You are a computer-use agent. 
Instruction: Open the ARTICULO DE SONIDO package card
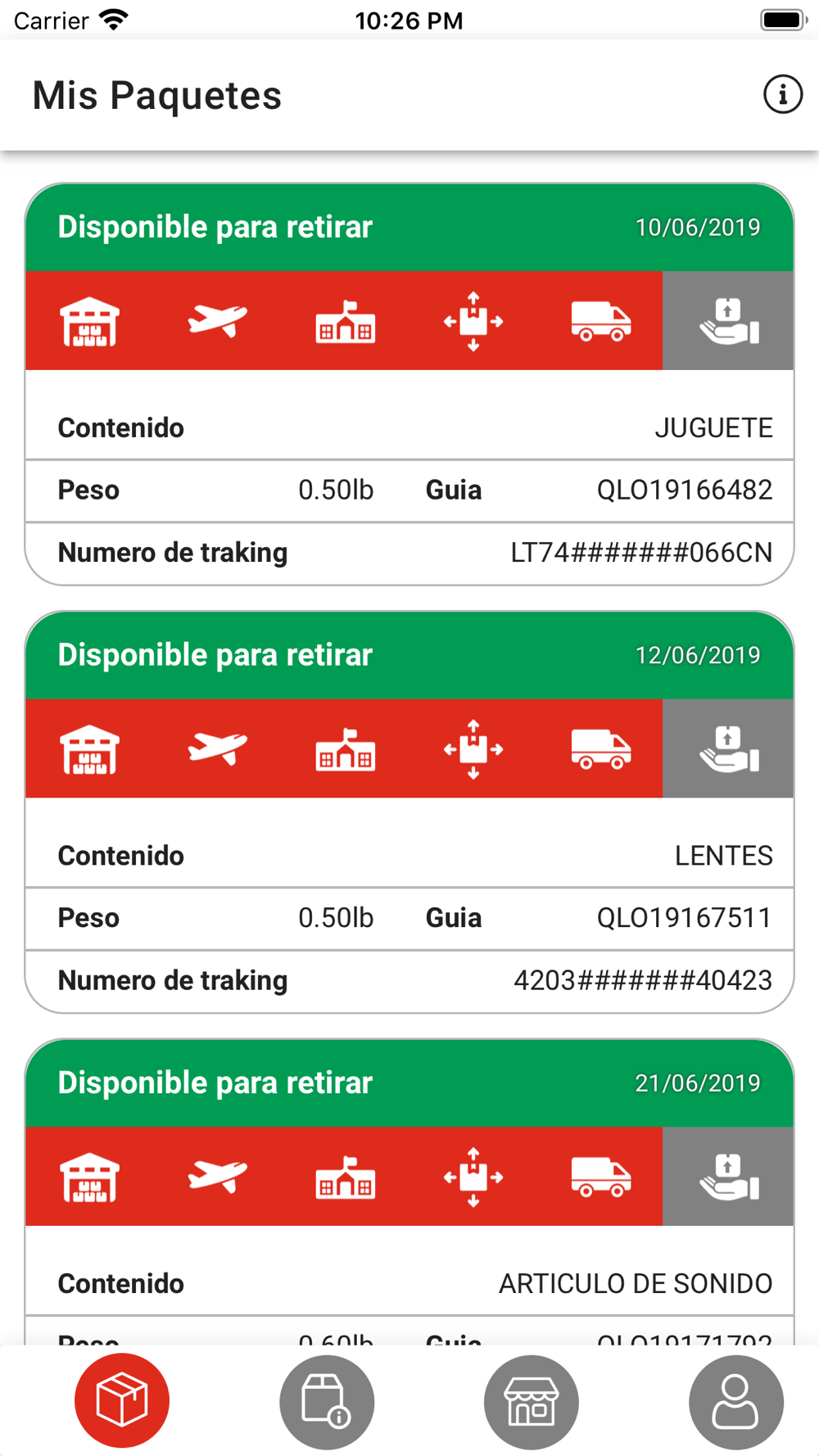tap(409, 1191)
